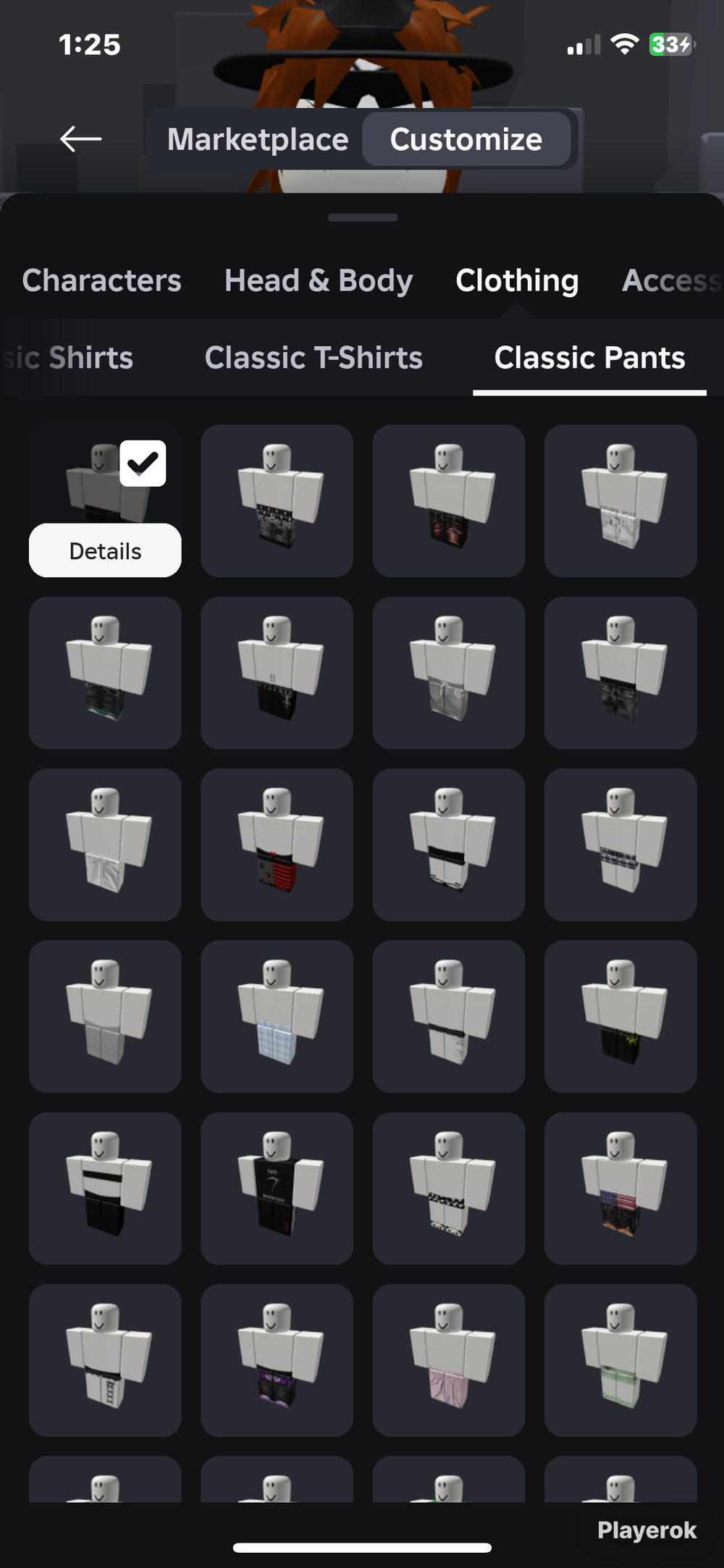Image resolution: width=724 pixels, height=1568 pixels.
Task: Equip the red and black striped pants
Action: (277, 844)
